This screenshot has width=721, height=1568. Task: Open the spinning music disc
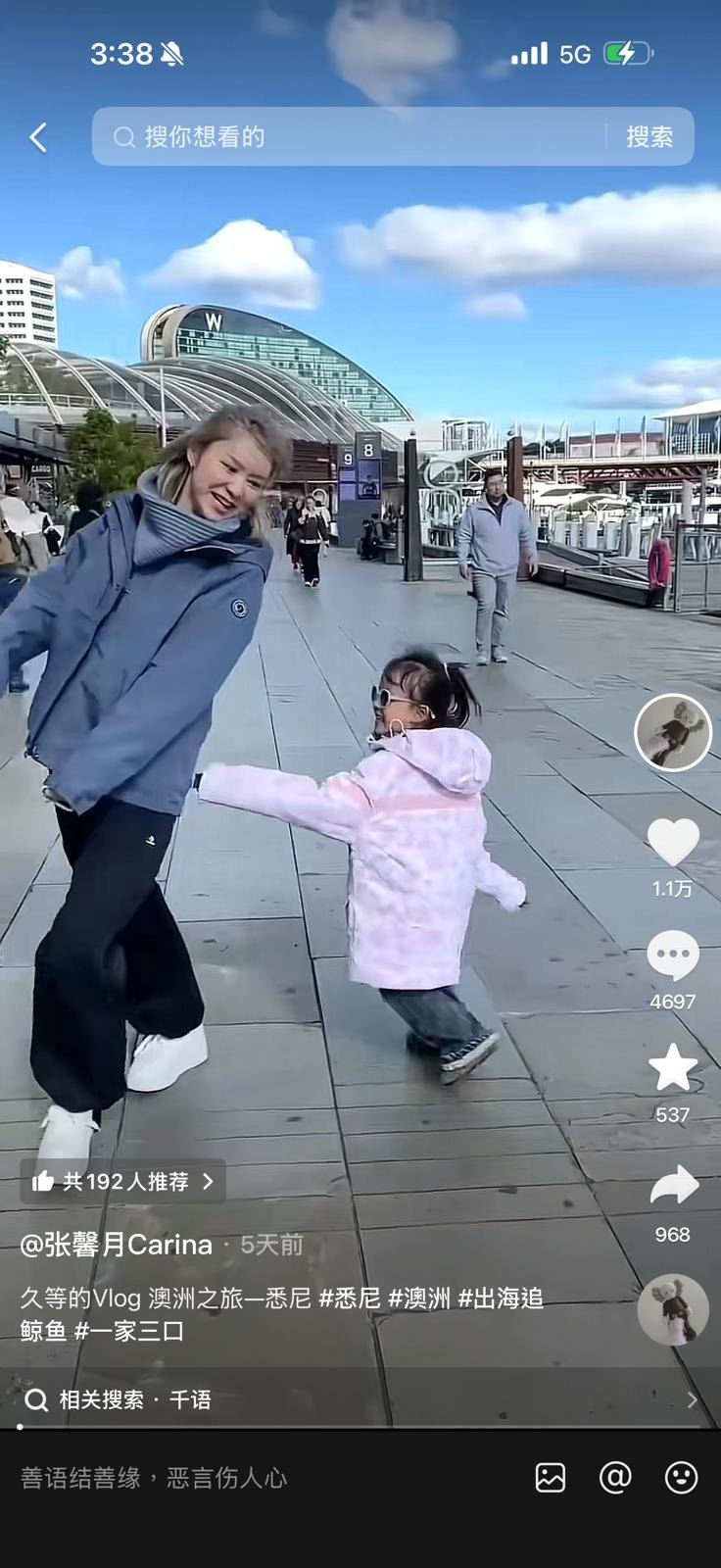coord(673,1309)
